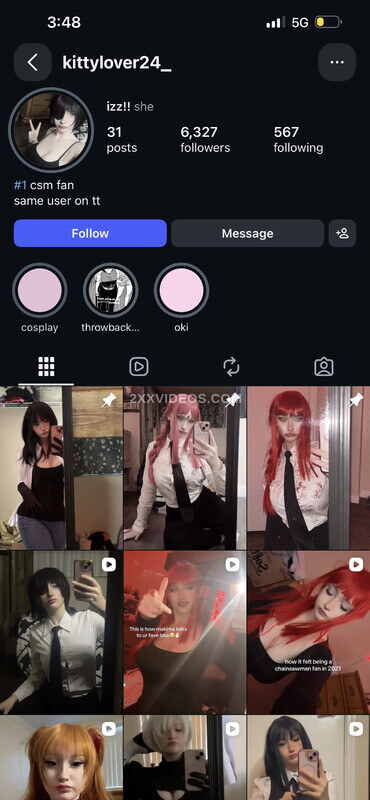
Task: Message this profile
Action: 248,233
